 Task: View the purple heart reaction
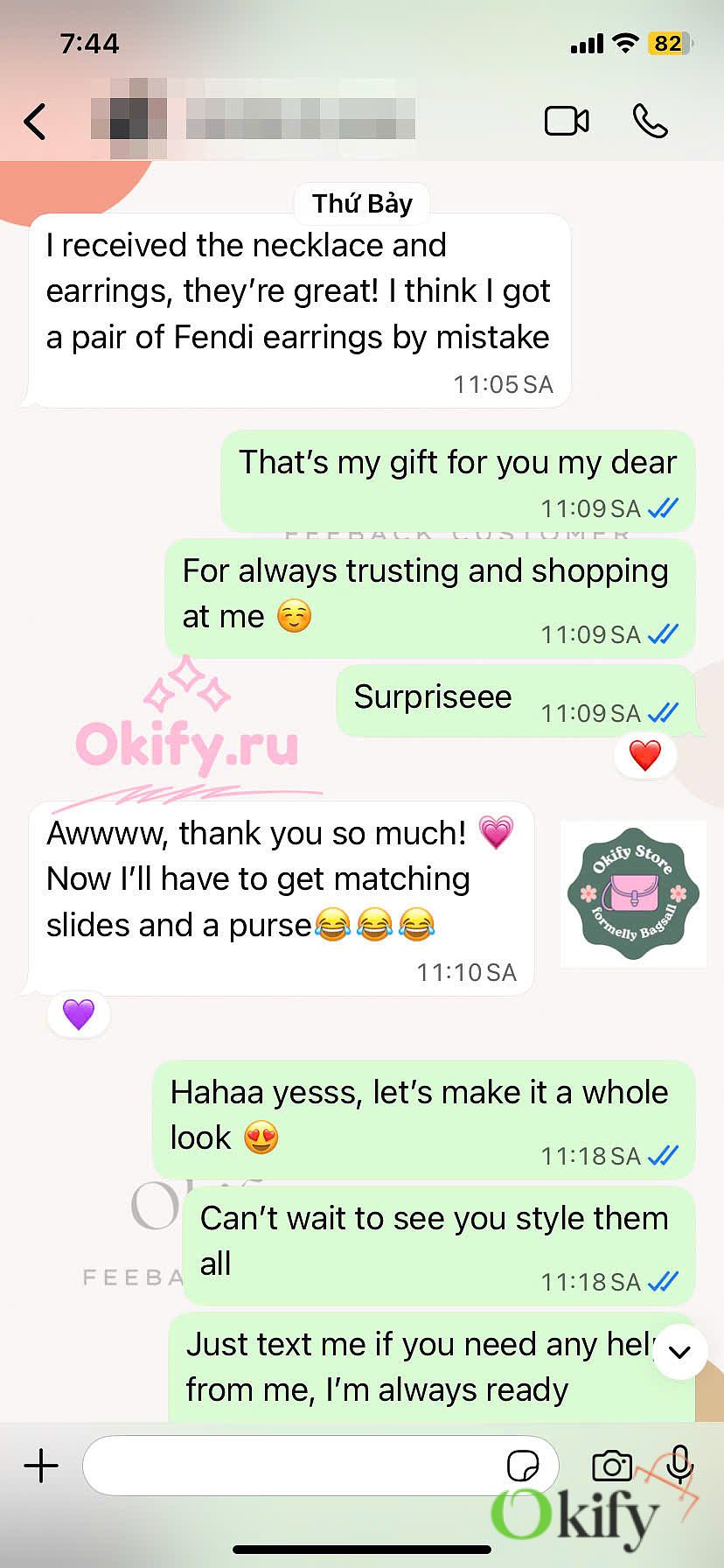click(x=79, y=1014)
